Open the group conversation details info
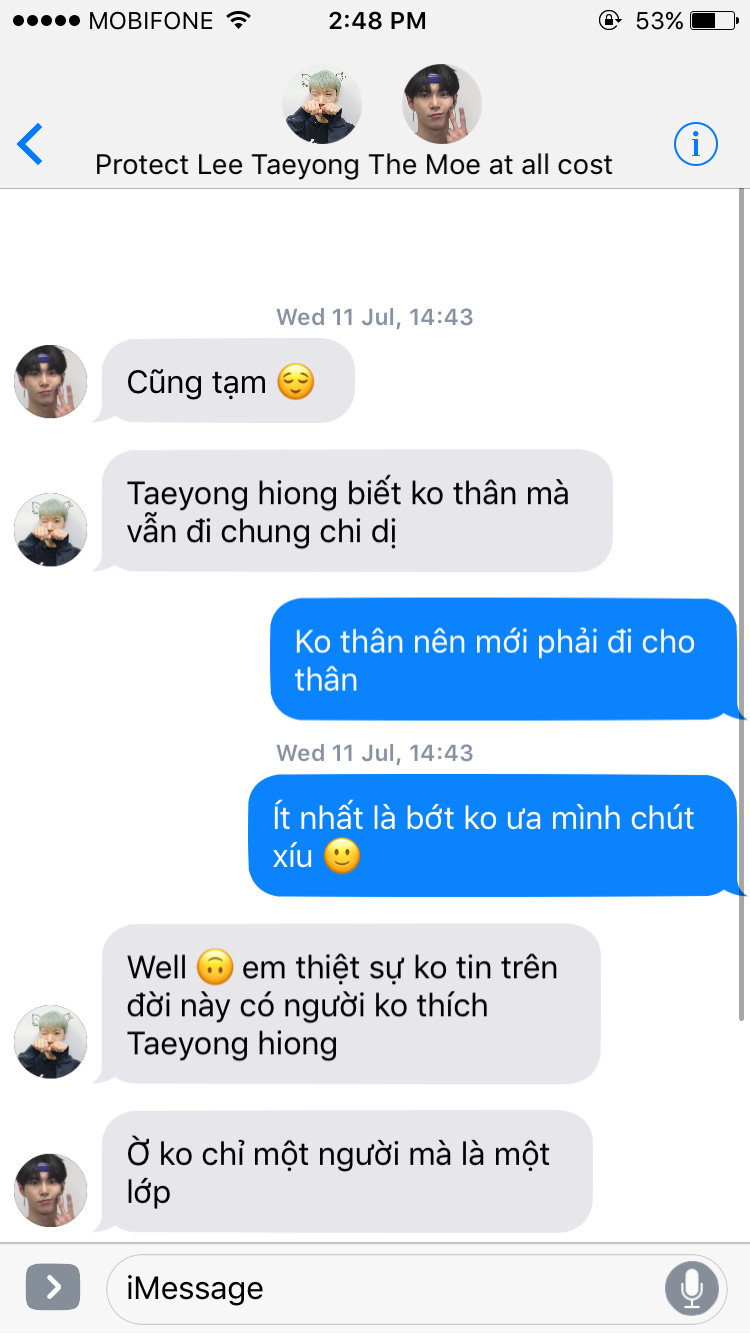Screen dimensions: 750x1334 695,145
